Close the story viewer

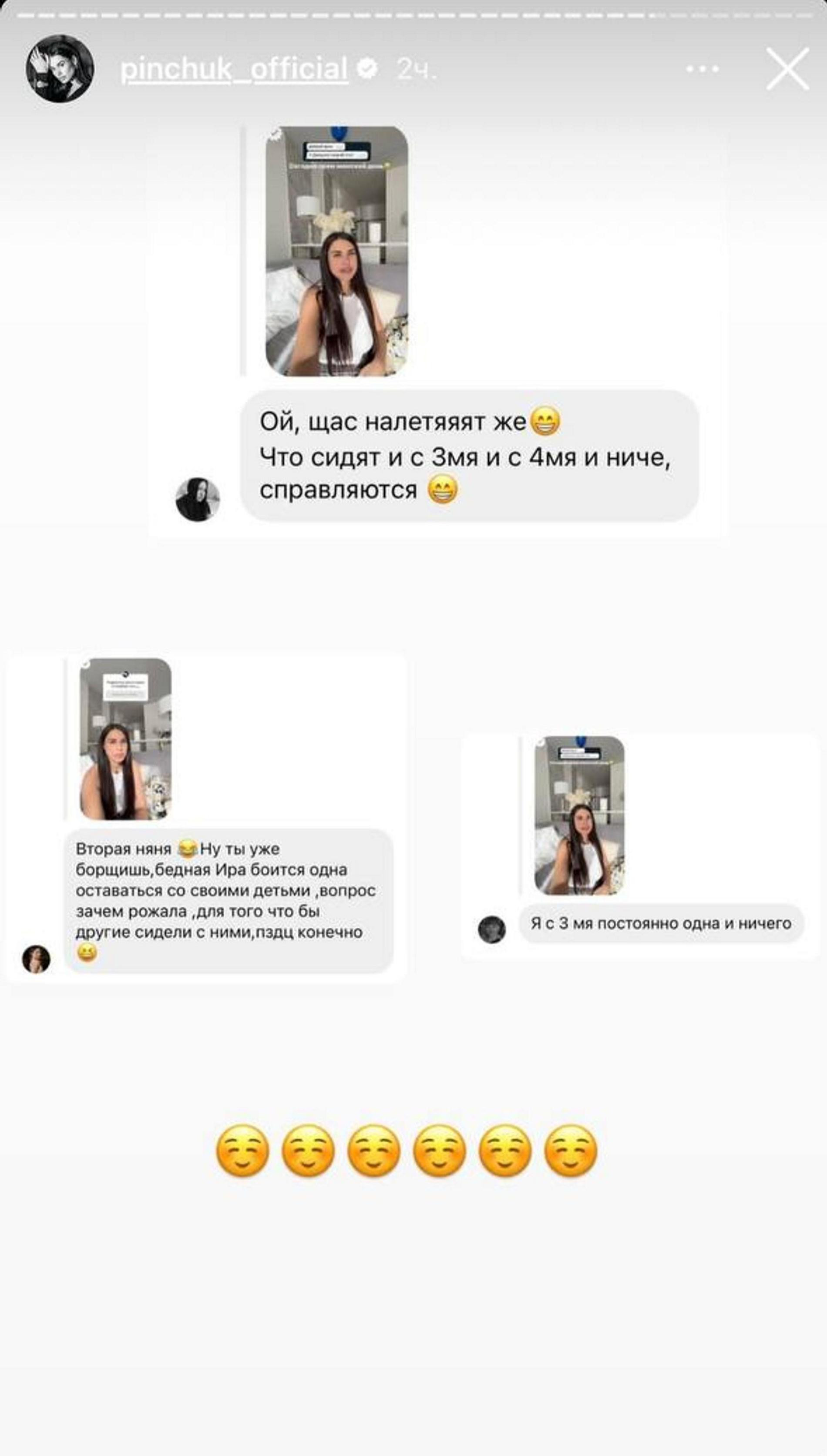(787, 69)
